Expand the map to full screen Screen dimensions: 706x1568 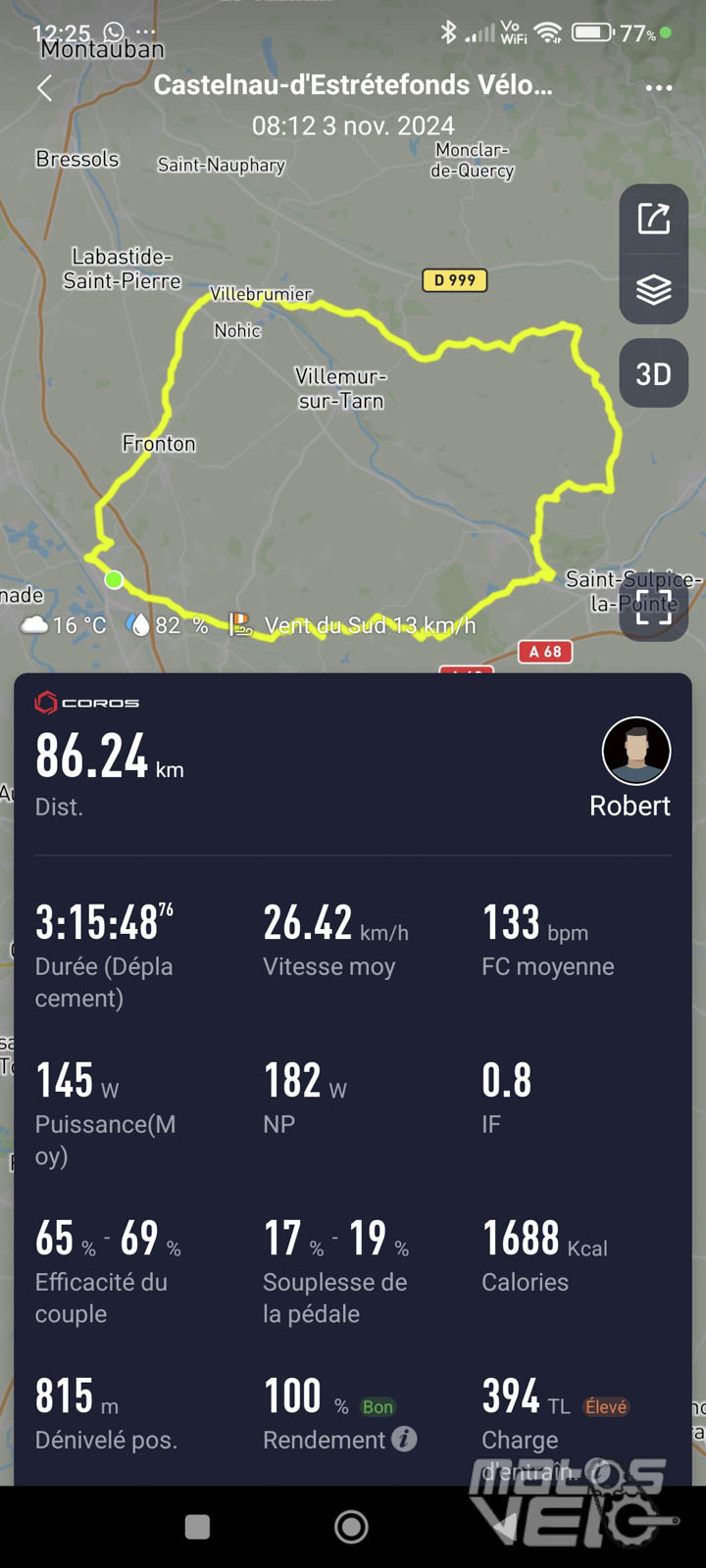click(654, 608)
